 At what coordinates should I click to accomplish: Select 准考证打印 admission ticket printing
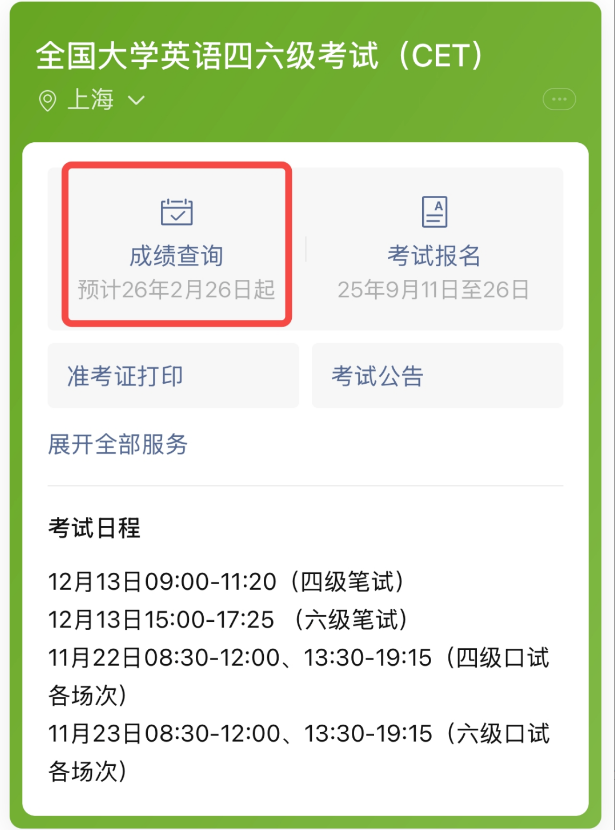(x=173, y=376)
